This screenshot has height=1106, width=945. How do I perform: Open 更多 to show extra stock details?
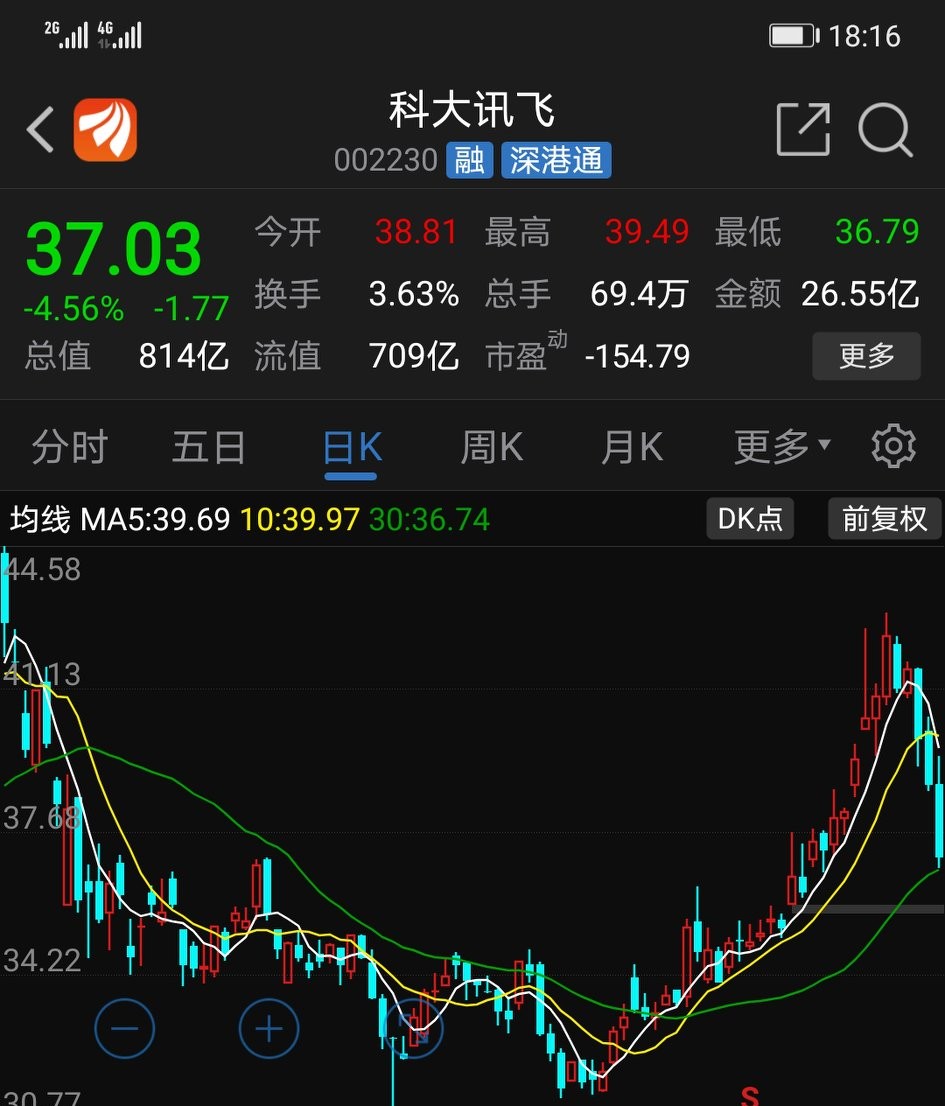866,355
